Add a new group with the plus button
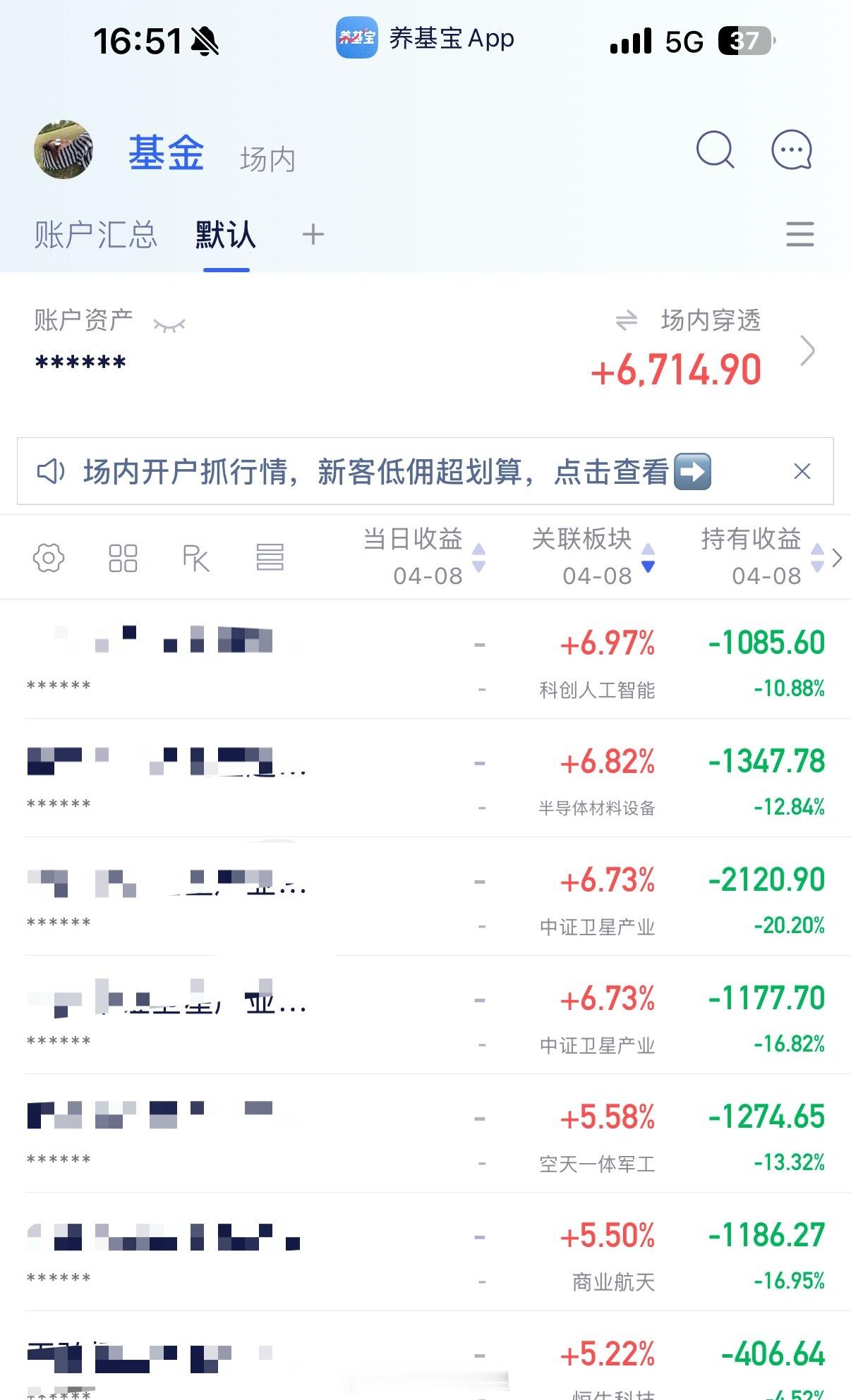This screenshot has width=851, height=1400. pos(311,235)
